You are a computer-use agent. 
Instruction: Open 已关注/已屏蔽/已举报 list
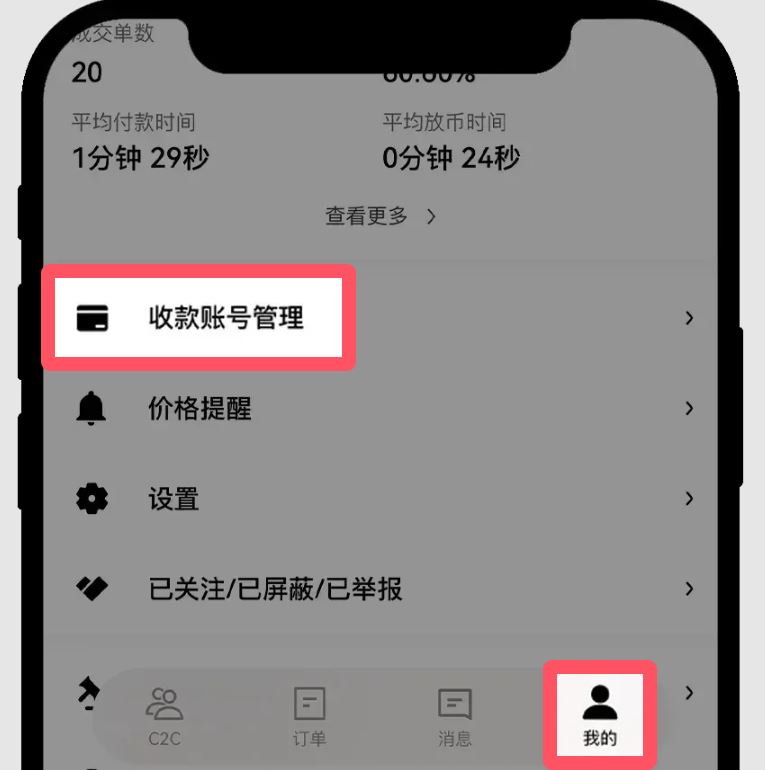(275, 588)
